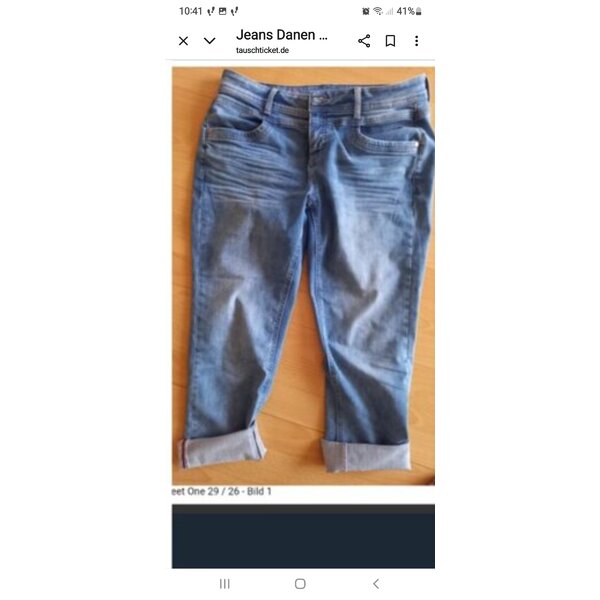Viewport: 600px width, 600px height.
Task: Share this tauschticket.de page
Action: 364,41
